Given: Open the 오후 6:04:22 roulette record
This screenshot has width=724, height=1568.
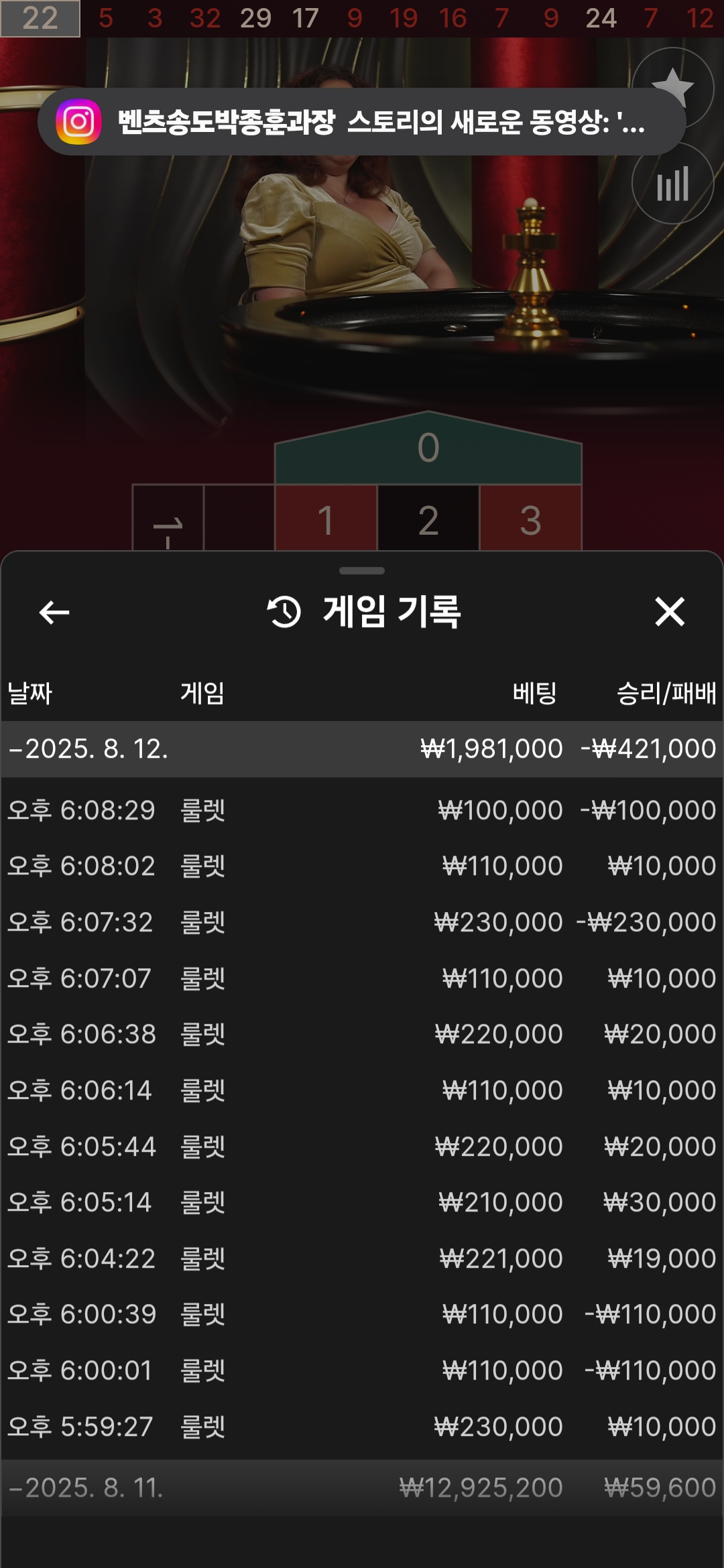Looking at the screenshot, I should click(362, 1258).
